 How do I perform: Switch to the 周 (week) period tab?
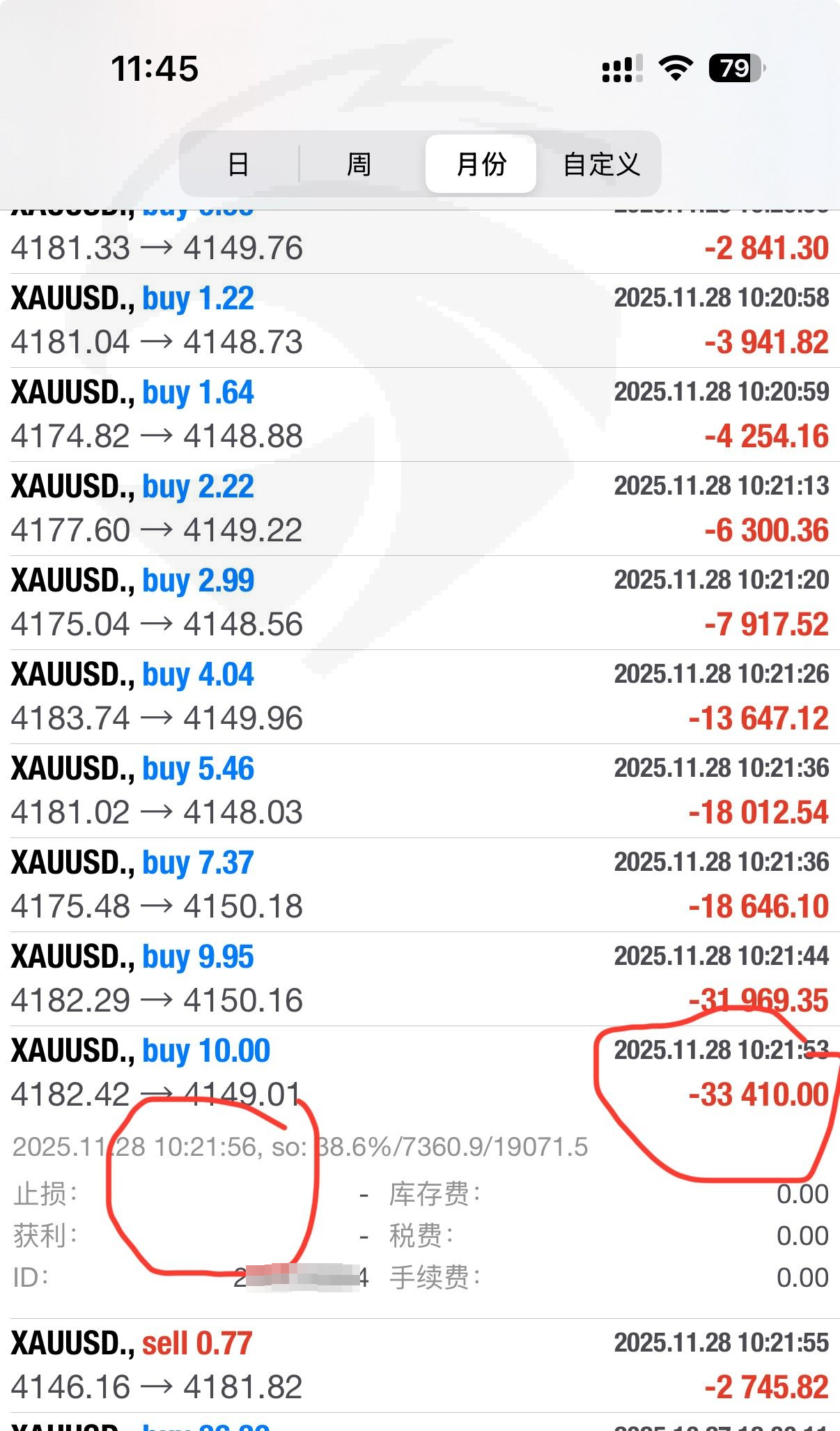[359, 164]
